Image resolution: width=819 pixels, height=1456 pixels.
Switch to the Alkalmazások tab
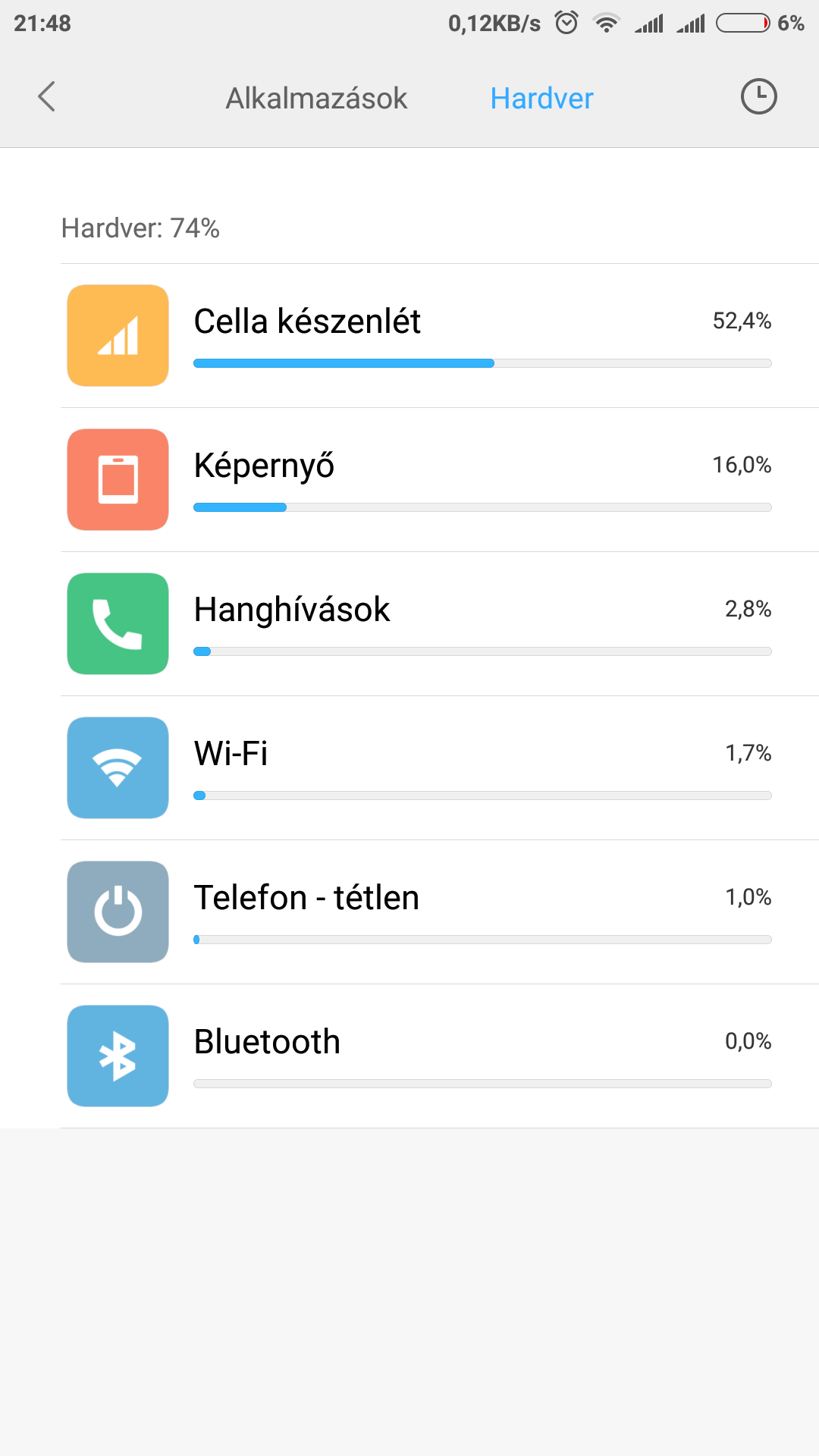[316, 99]
